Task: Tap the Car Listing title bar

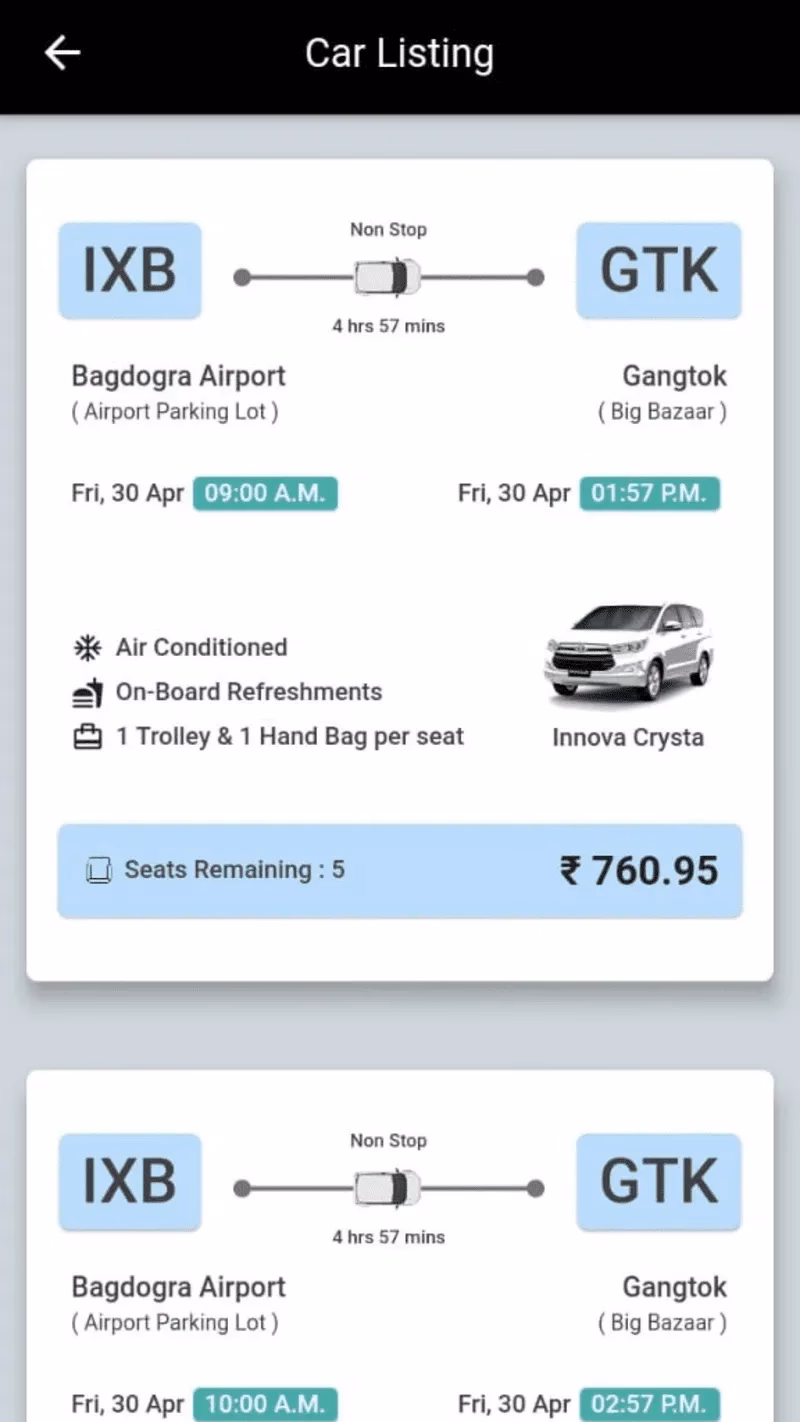Action: pyautogui.click(x=400, y=53)
